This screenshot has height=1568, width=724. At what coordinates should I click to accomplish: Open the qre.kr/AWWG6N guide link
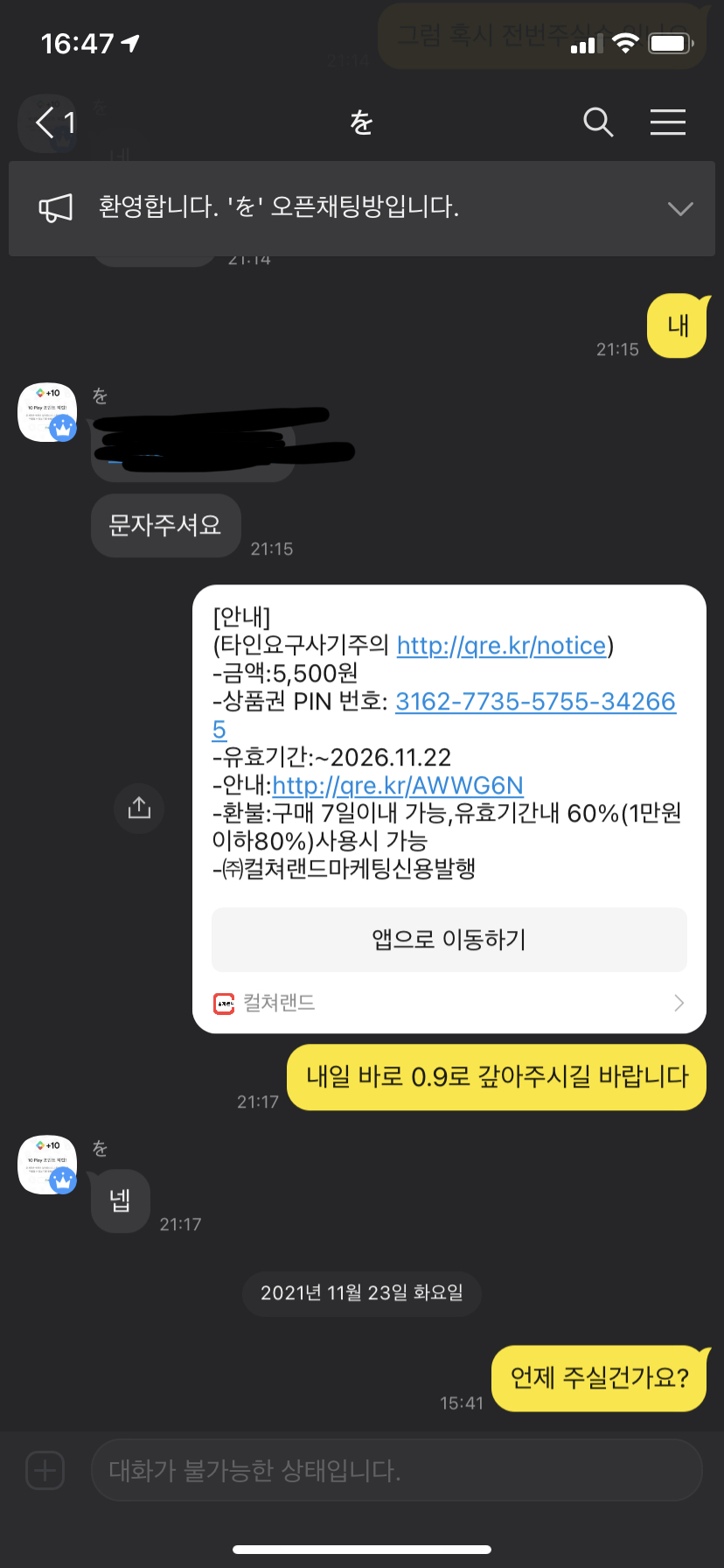(x=398, y=786)
